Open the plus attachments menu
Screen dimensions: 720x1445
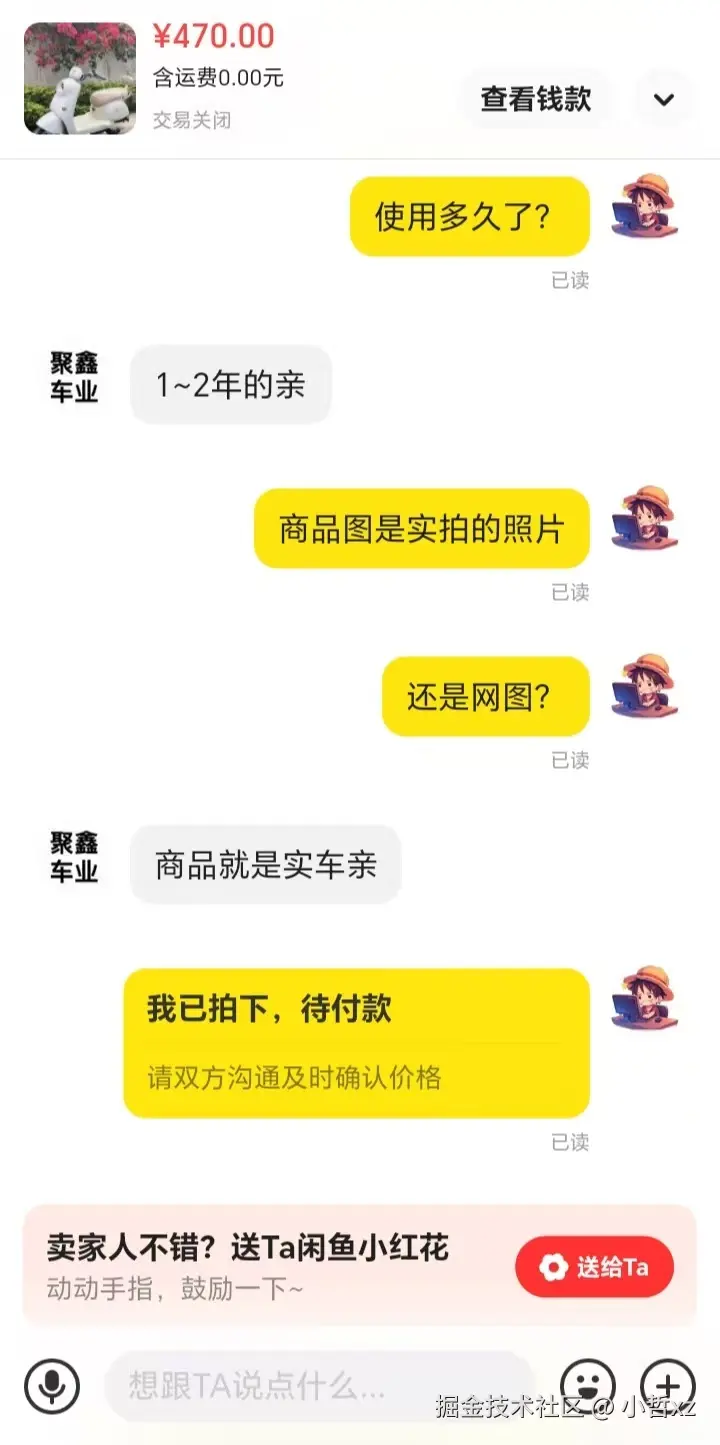click(667, 1386)
